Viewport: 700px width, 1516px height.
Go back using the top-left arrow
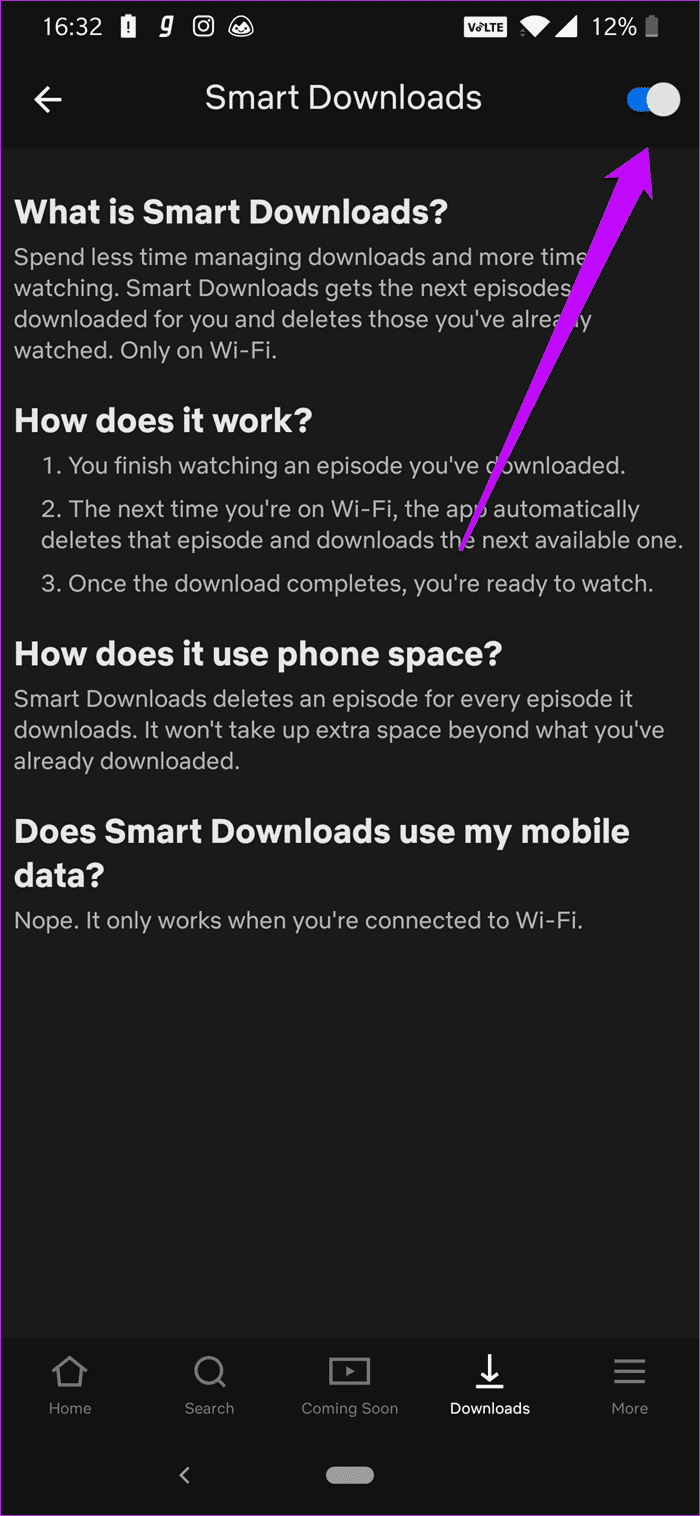tap(48, 98)
